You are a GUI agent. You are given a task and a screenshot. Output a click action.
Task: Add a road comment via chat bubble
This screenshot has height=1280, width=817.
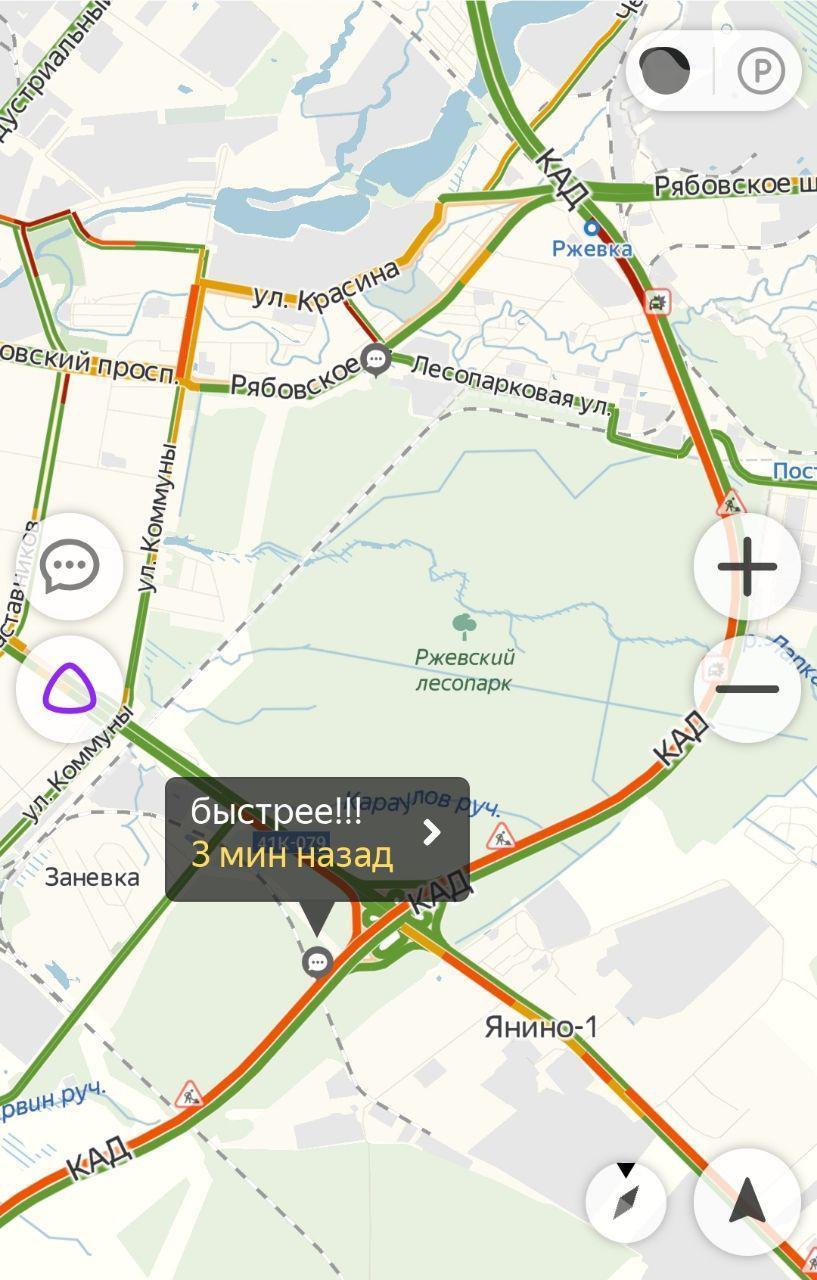click(x=69, y=567)
